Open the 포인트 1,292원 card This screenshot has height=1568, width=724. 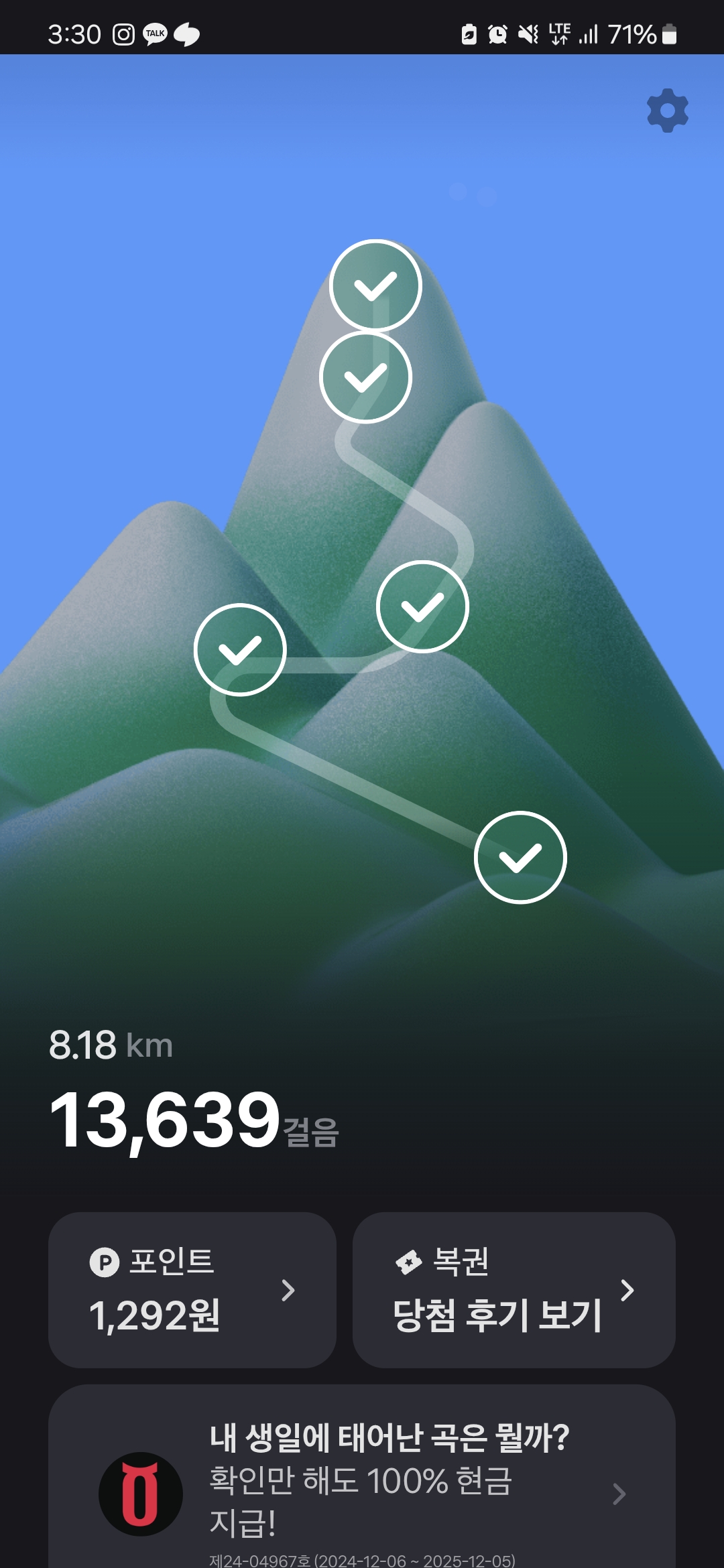click(x=192, y=1289)
